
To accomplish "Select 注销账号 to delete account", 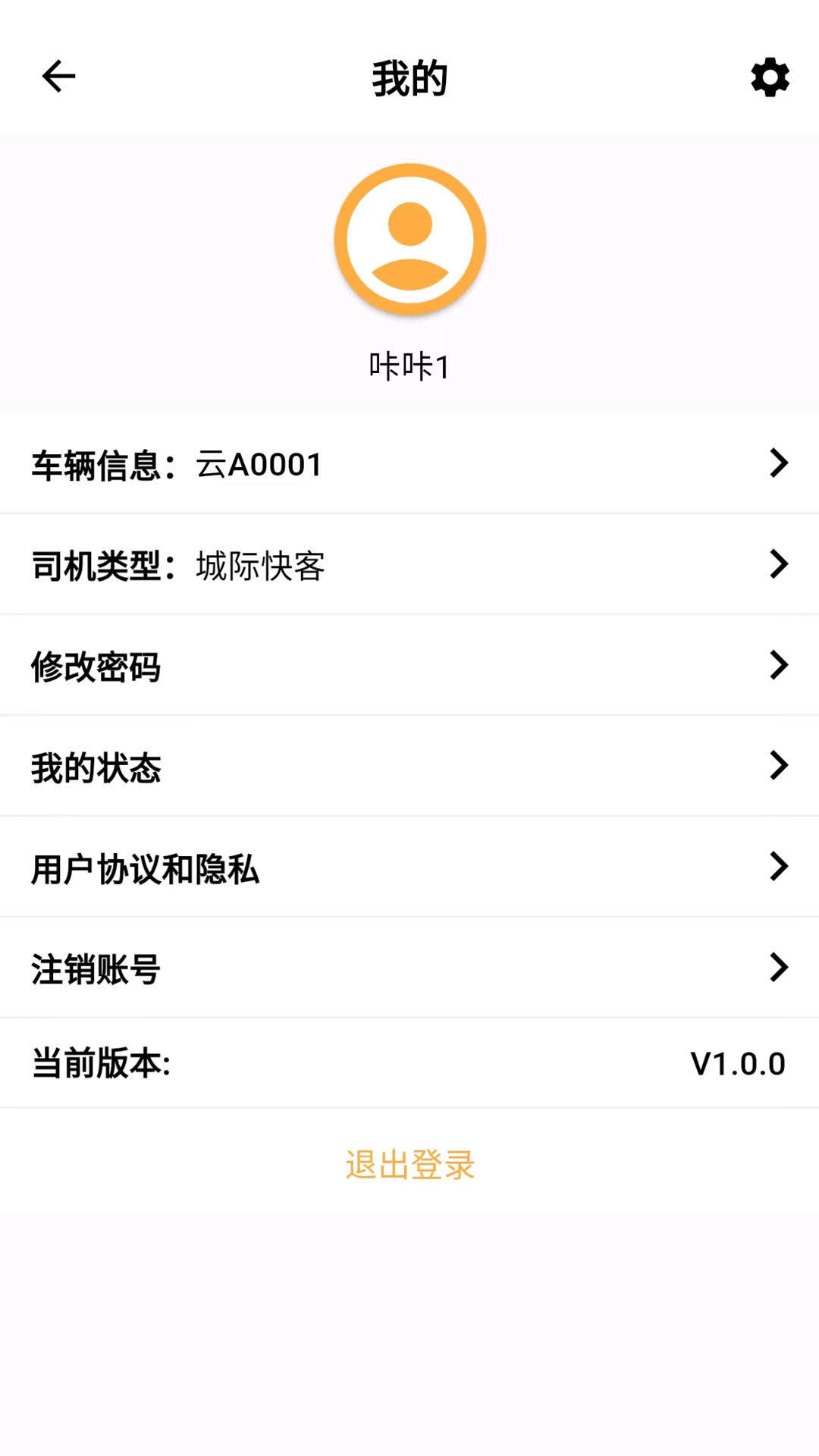I will 409,968.
